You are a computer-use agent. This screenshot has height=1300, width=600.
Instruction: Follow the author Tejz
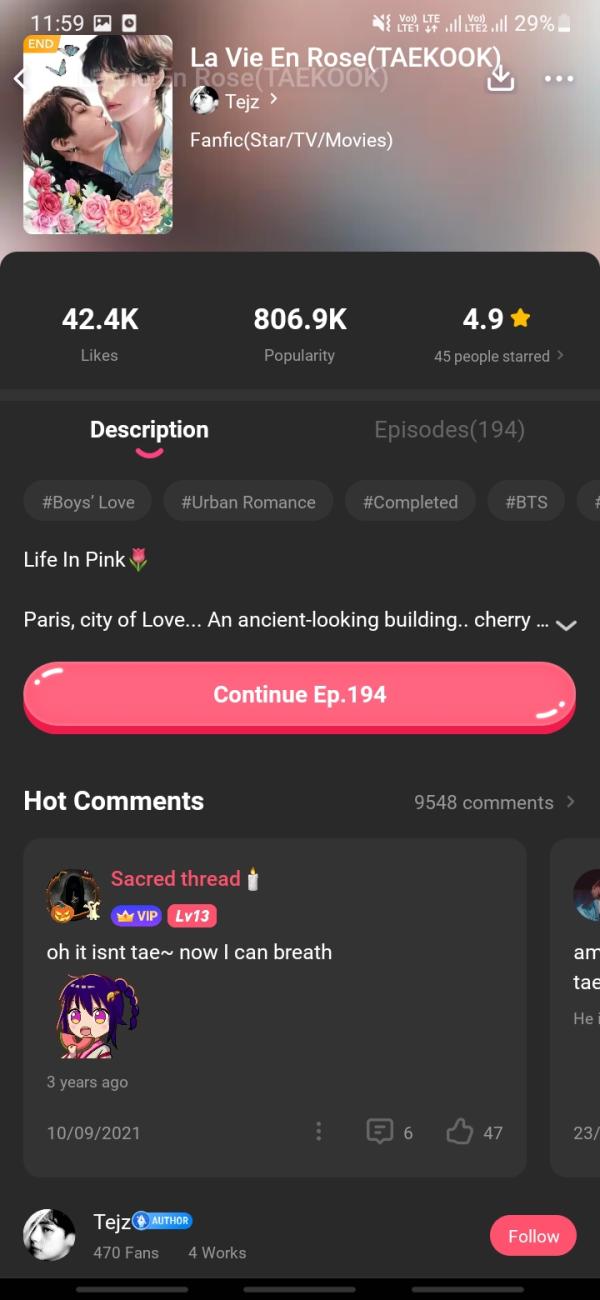(533, 1236)
